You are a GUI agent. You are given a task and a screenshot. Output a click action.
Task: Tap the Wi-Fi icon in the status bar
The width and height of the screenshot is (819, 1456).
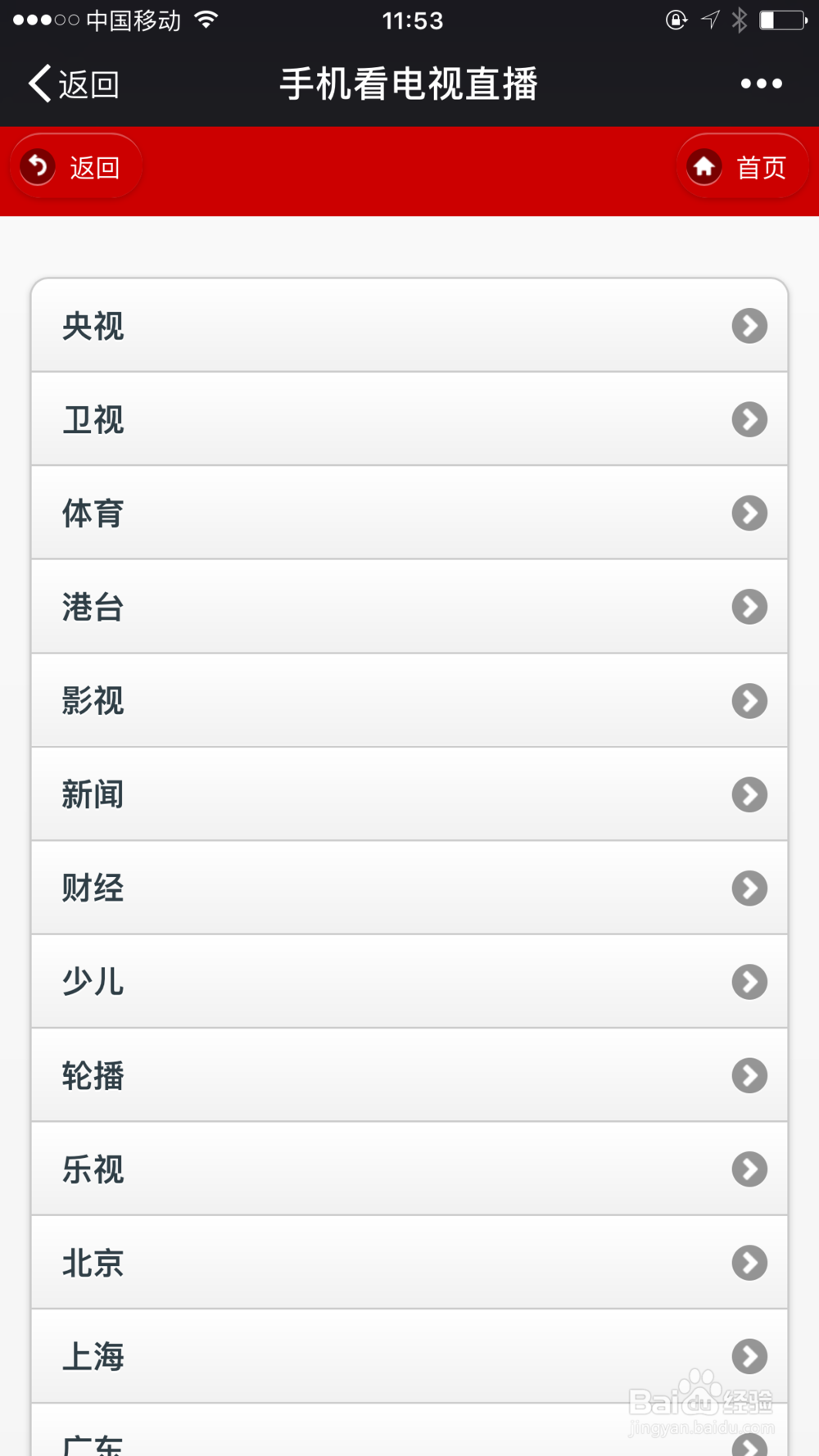tap(206, 20)
